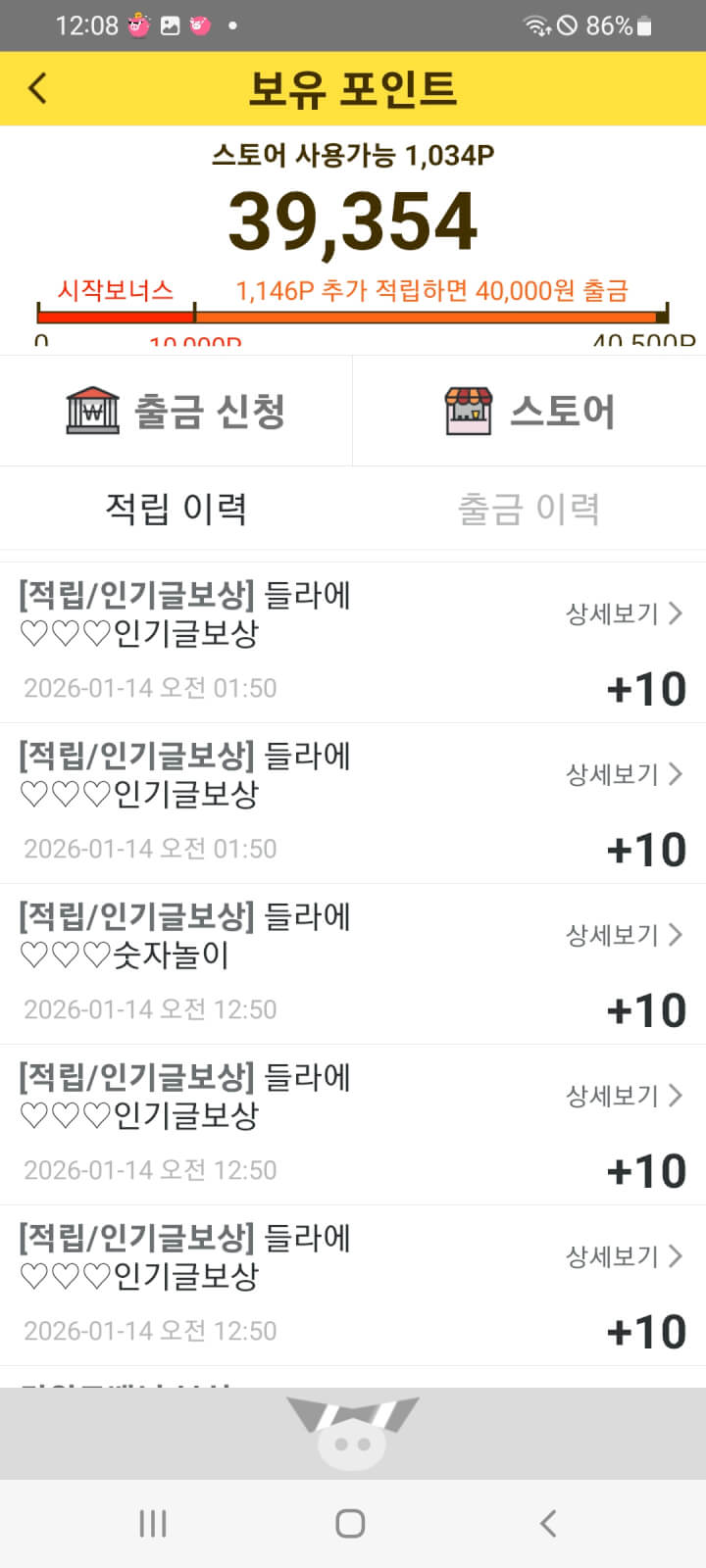The image size is (706, 1568).
Task: View 상세보기 for the 숫자놀이 entry
Action: pos(624,935)
